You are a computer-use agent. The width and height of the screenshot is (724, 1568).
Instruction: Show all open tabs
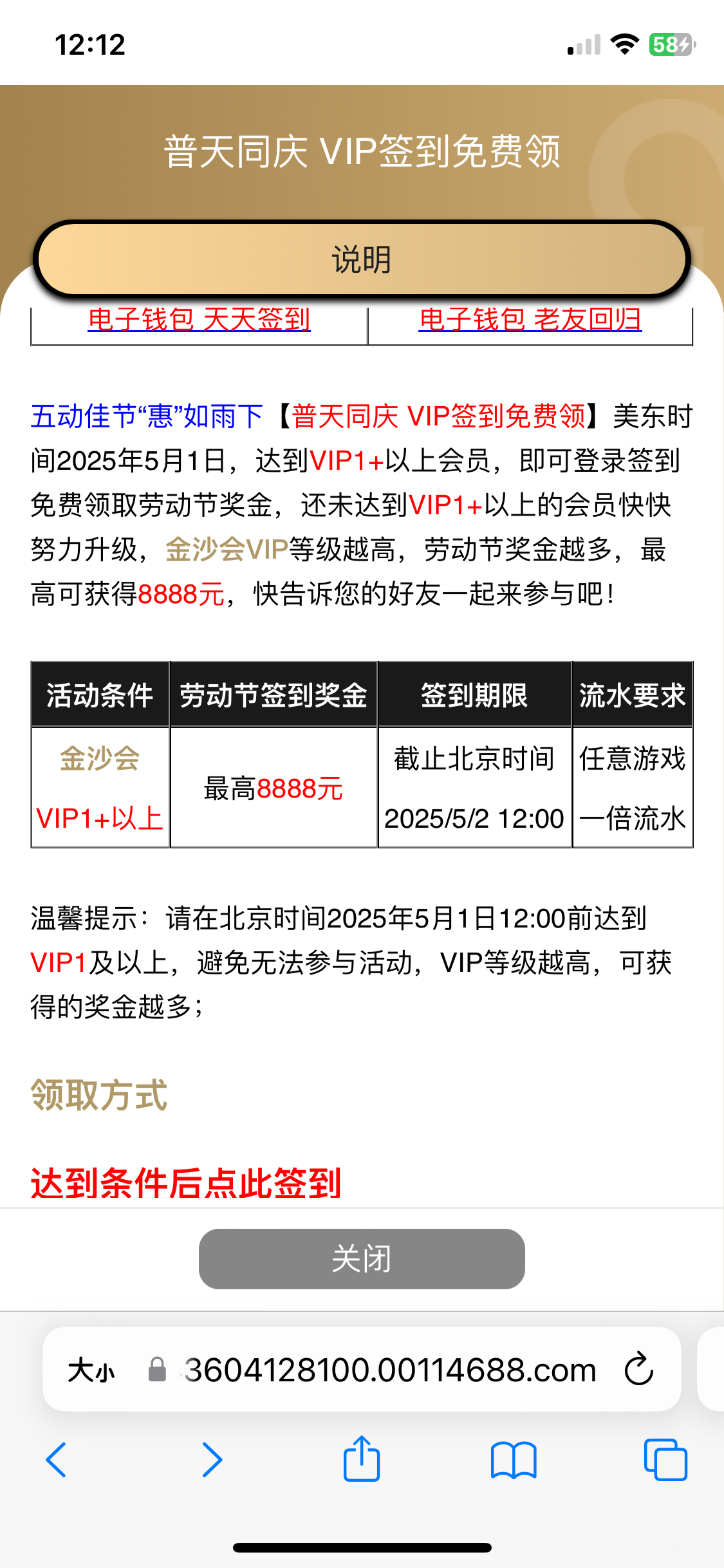click(665, 1460)
